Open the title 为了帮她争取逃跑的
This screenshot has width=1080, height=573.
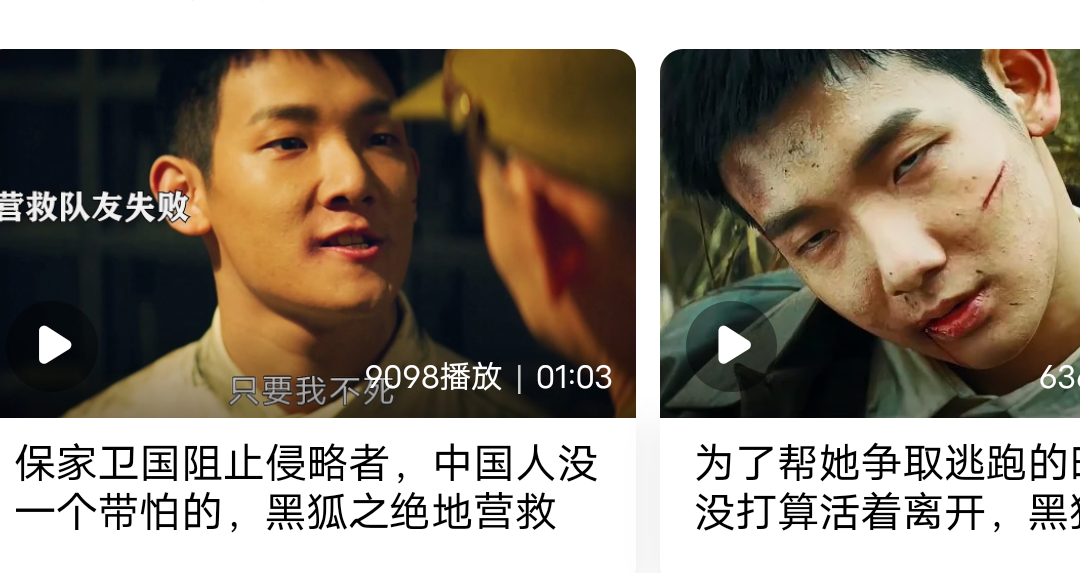[886, 488]
